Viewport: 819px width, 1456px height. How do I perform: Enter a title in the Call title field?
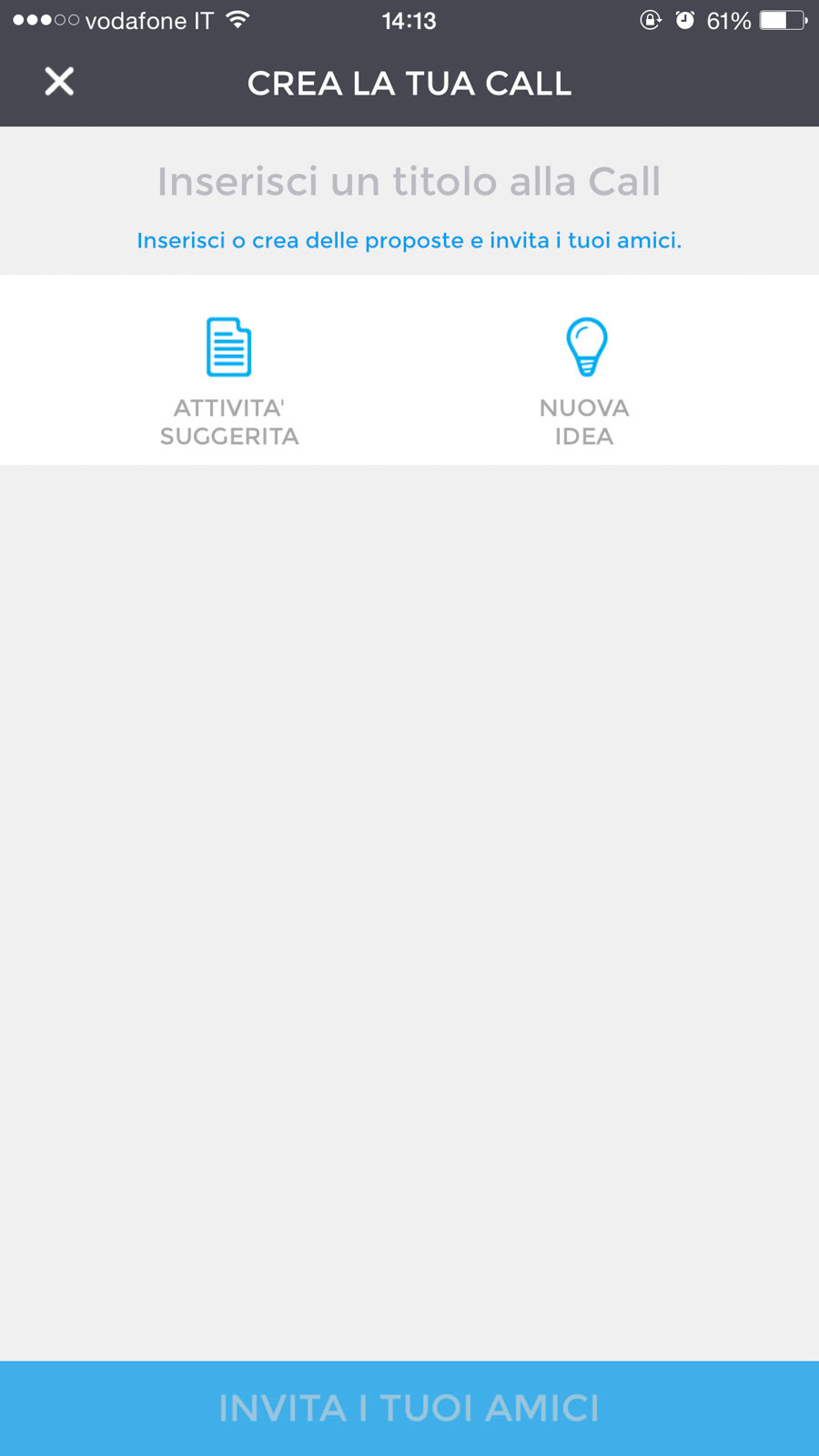click(409, 181)
